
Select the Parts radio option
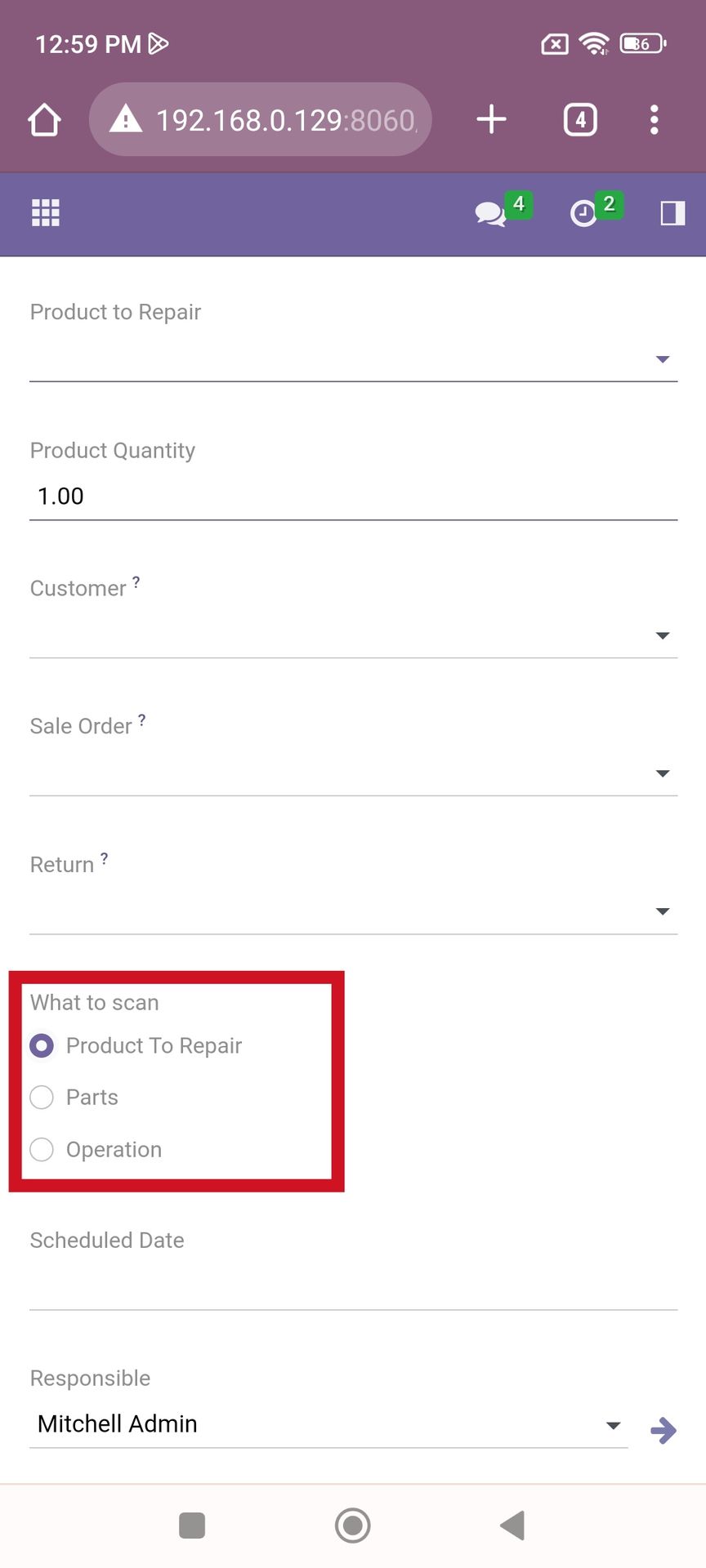[42, 1098]
